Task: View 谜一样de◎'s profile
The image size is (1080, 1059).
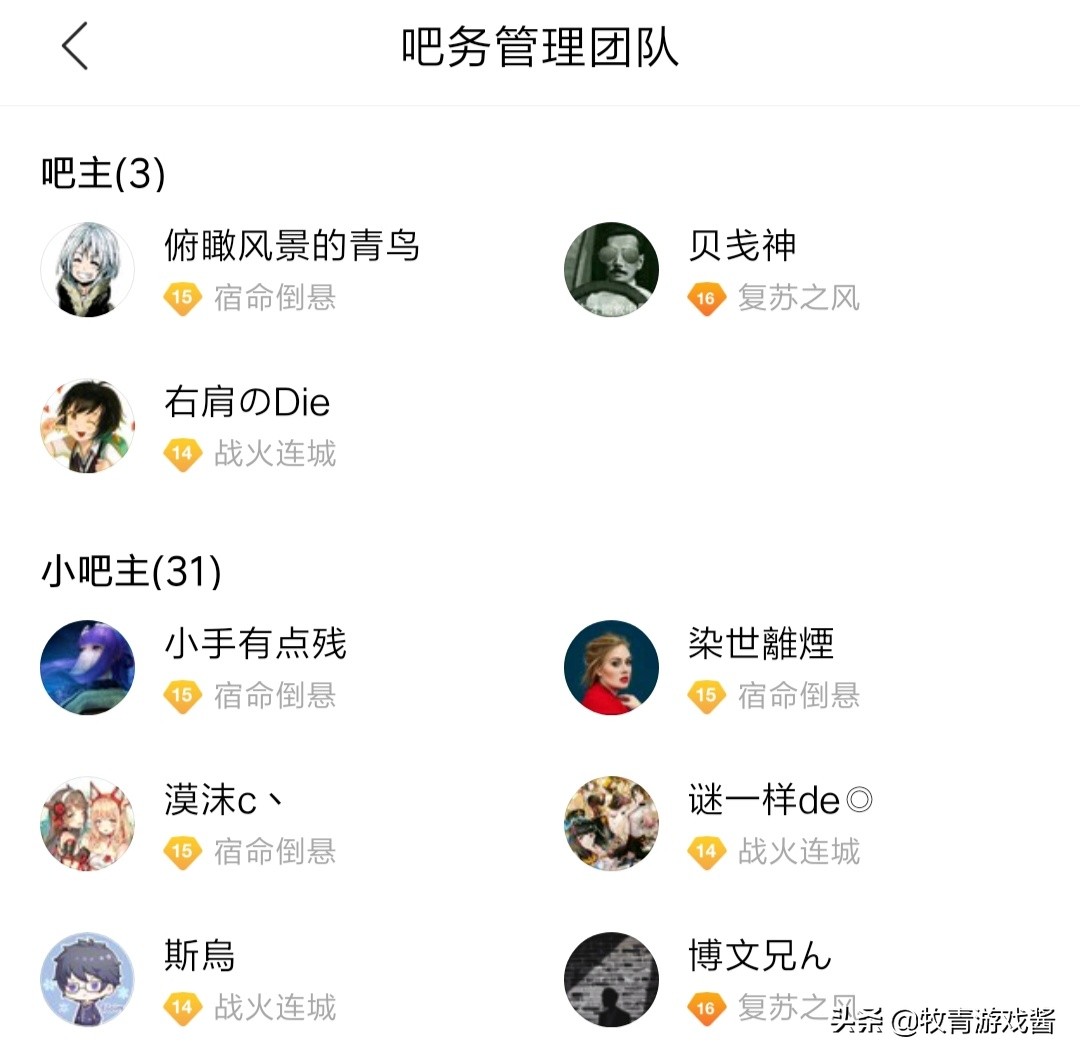Action: click(780, 800)
